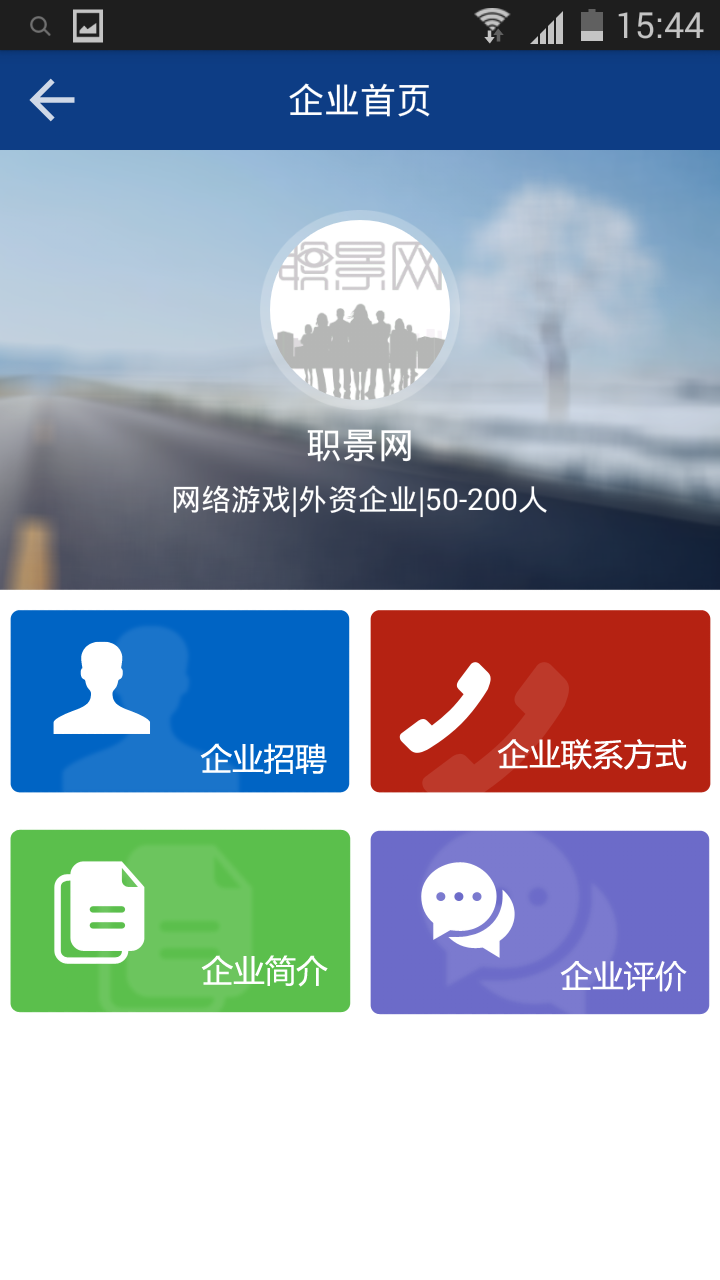Viewport: 720px width, 1280px height.
Task: Tap the screenshot notification icon in status bar
Action: coord(88,25)
